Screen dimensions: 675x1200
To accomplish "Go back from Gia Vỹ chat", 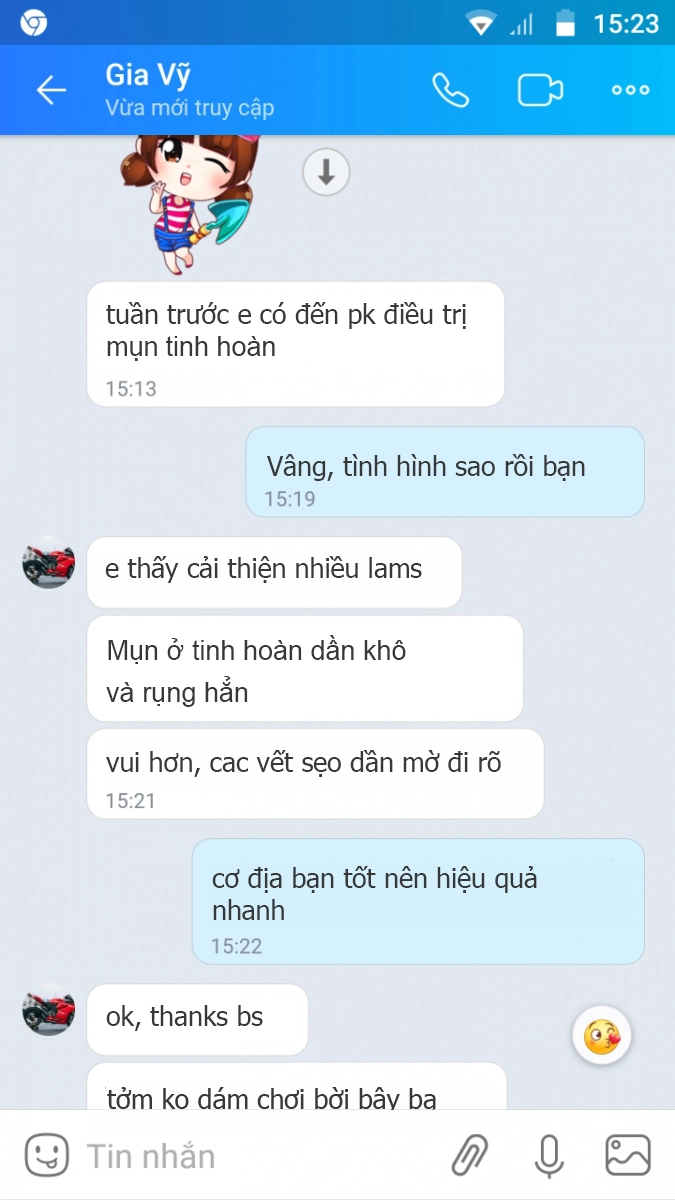I will 51,90.
